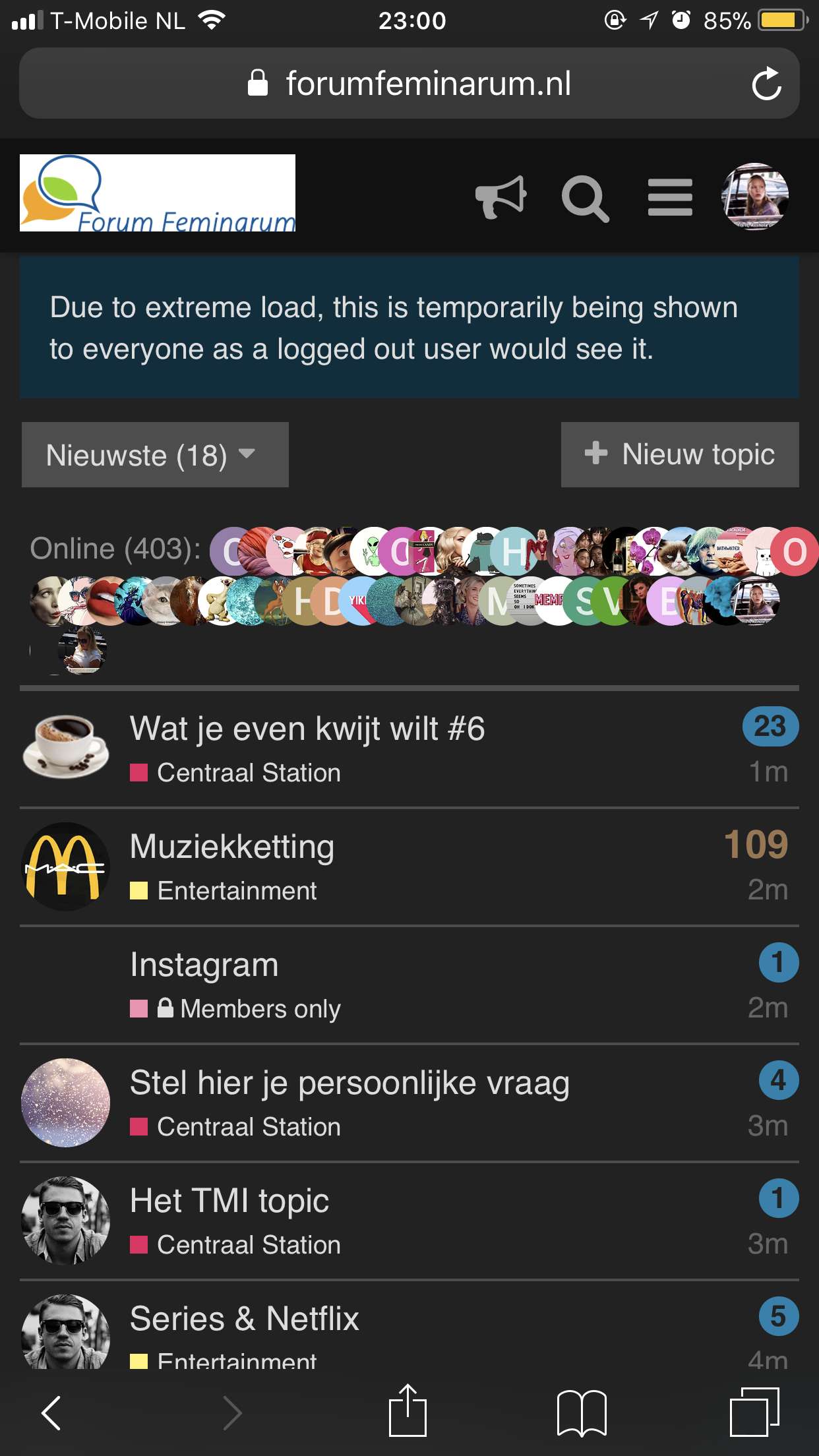
Task: Share this page from the toolbar
Action: 408,1410
